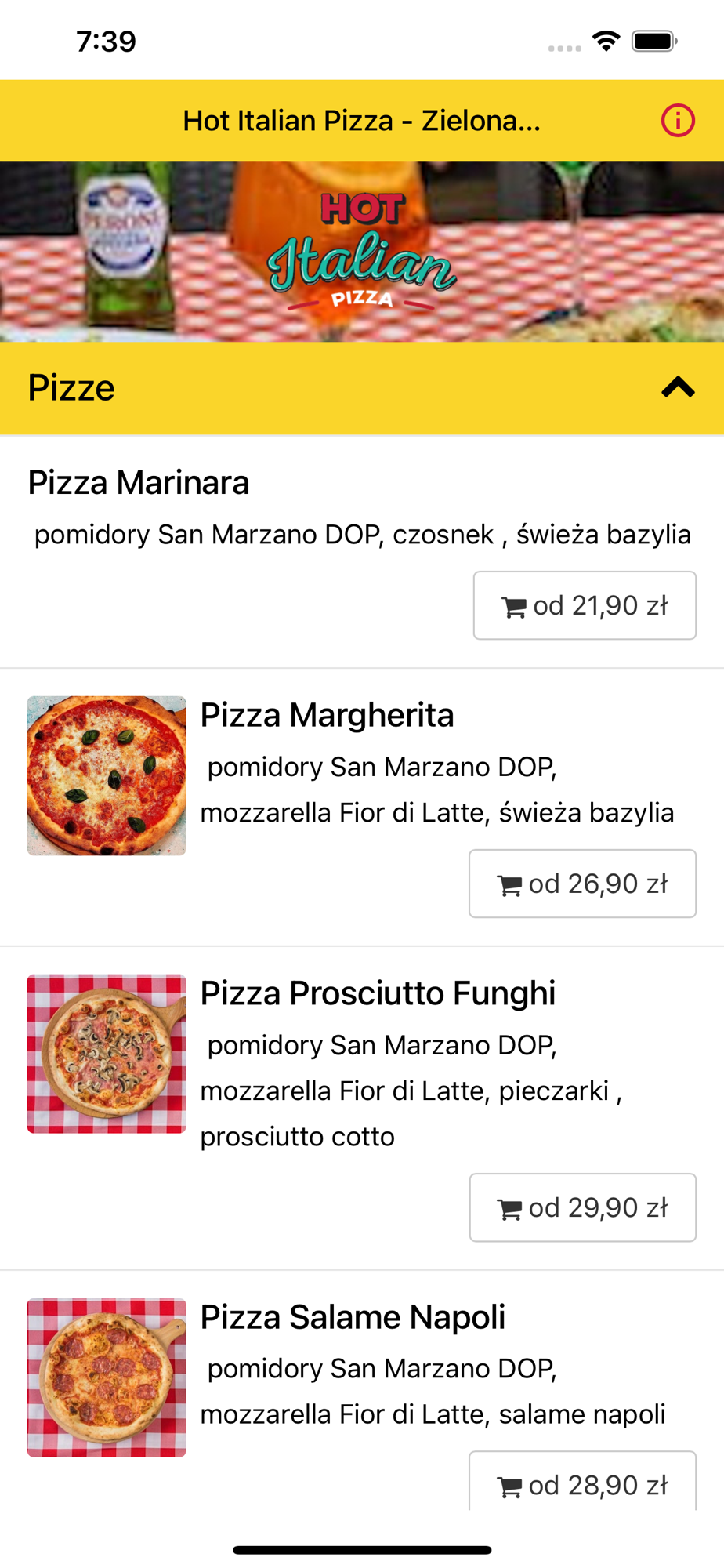The width and height of the screenshot is (724, 1568).
Task: View the Pizza Prosciutto Funghi photo
Action: [107, 1054]
